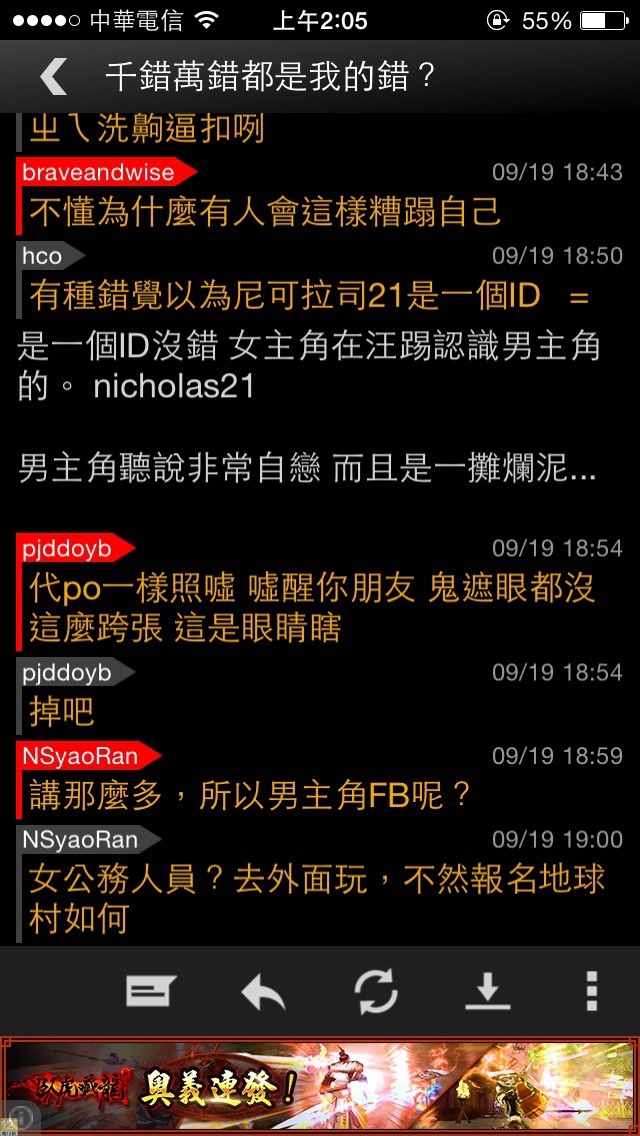Go back from the 千錯萬錯都是我的錯 thread

[x=52, y=76]
